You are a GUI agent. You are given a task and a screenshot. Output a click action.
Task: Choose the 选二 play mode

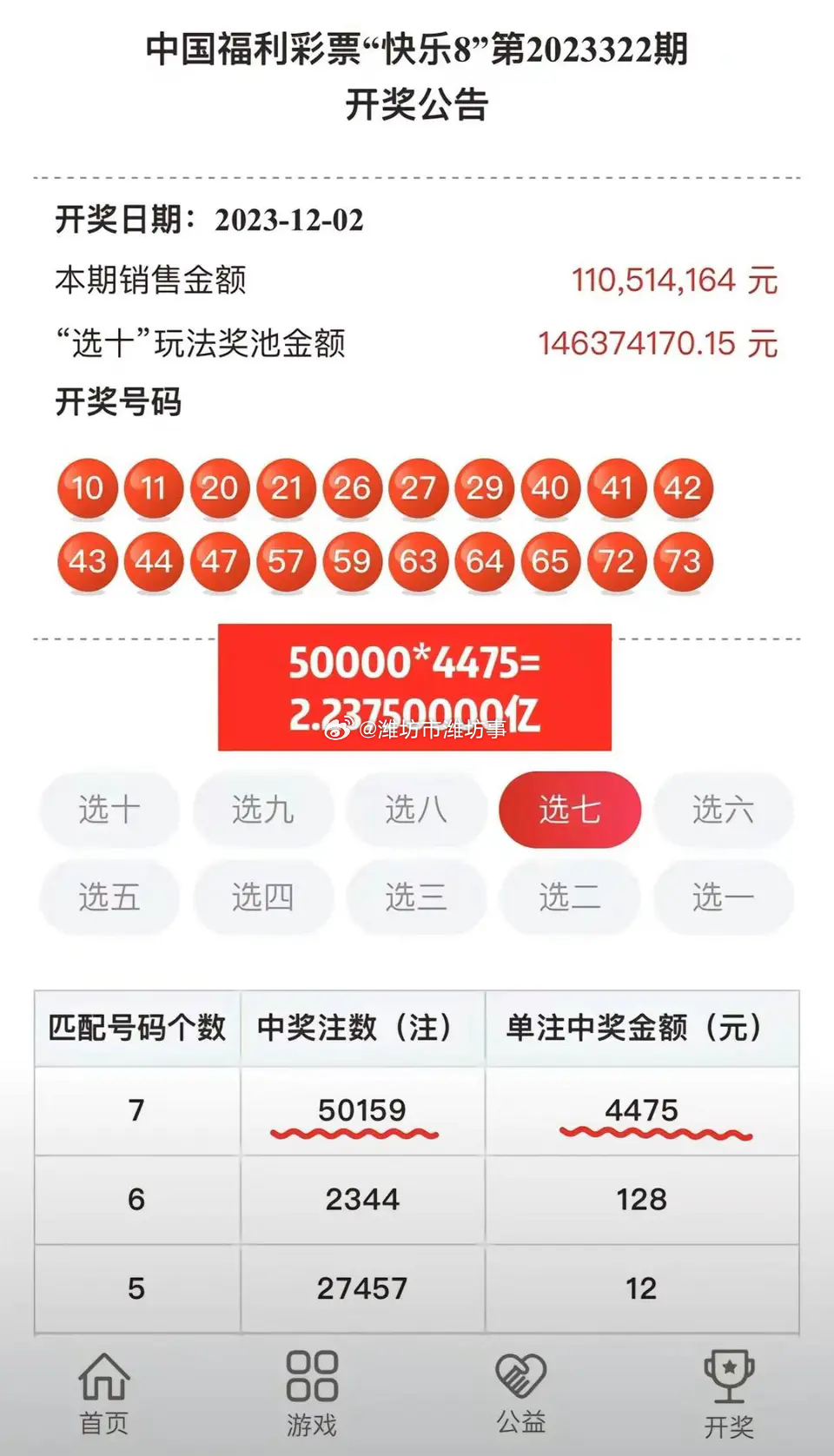tap(569, 898)
